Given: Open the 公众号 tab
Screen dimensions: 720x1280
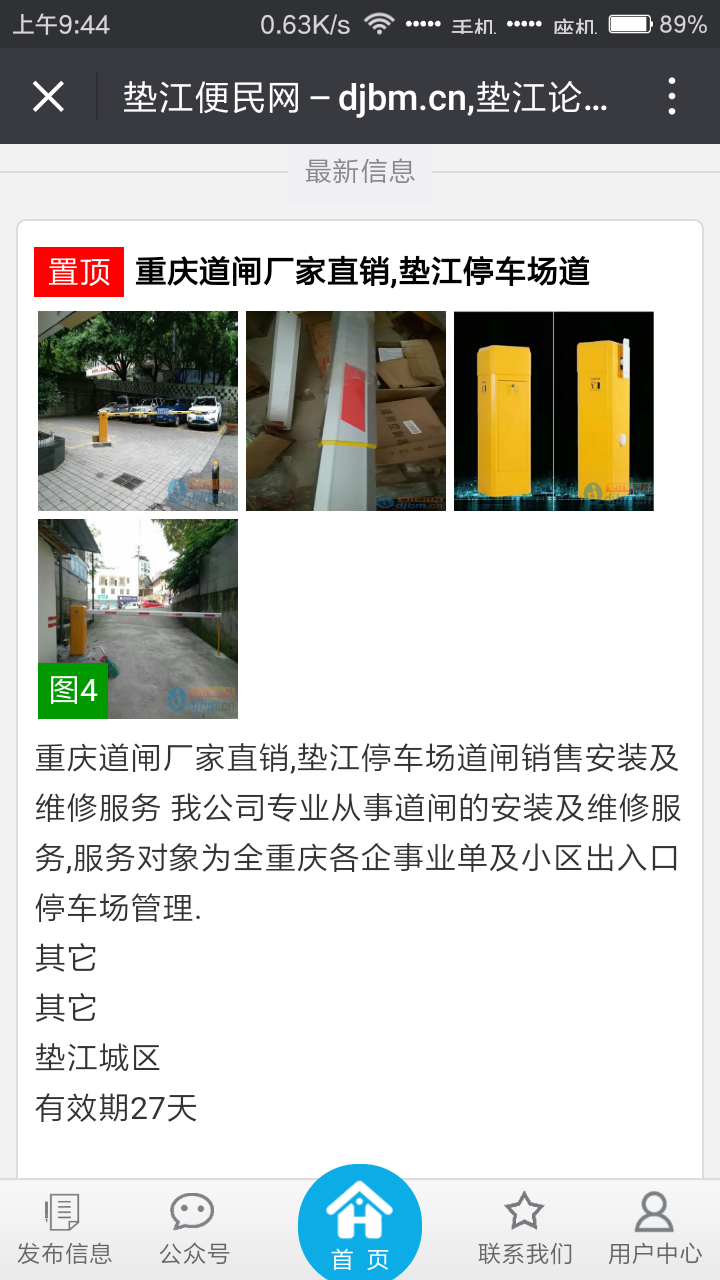Looking at the screenshot, I should 193,1230.
